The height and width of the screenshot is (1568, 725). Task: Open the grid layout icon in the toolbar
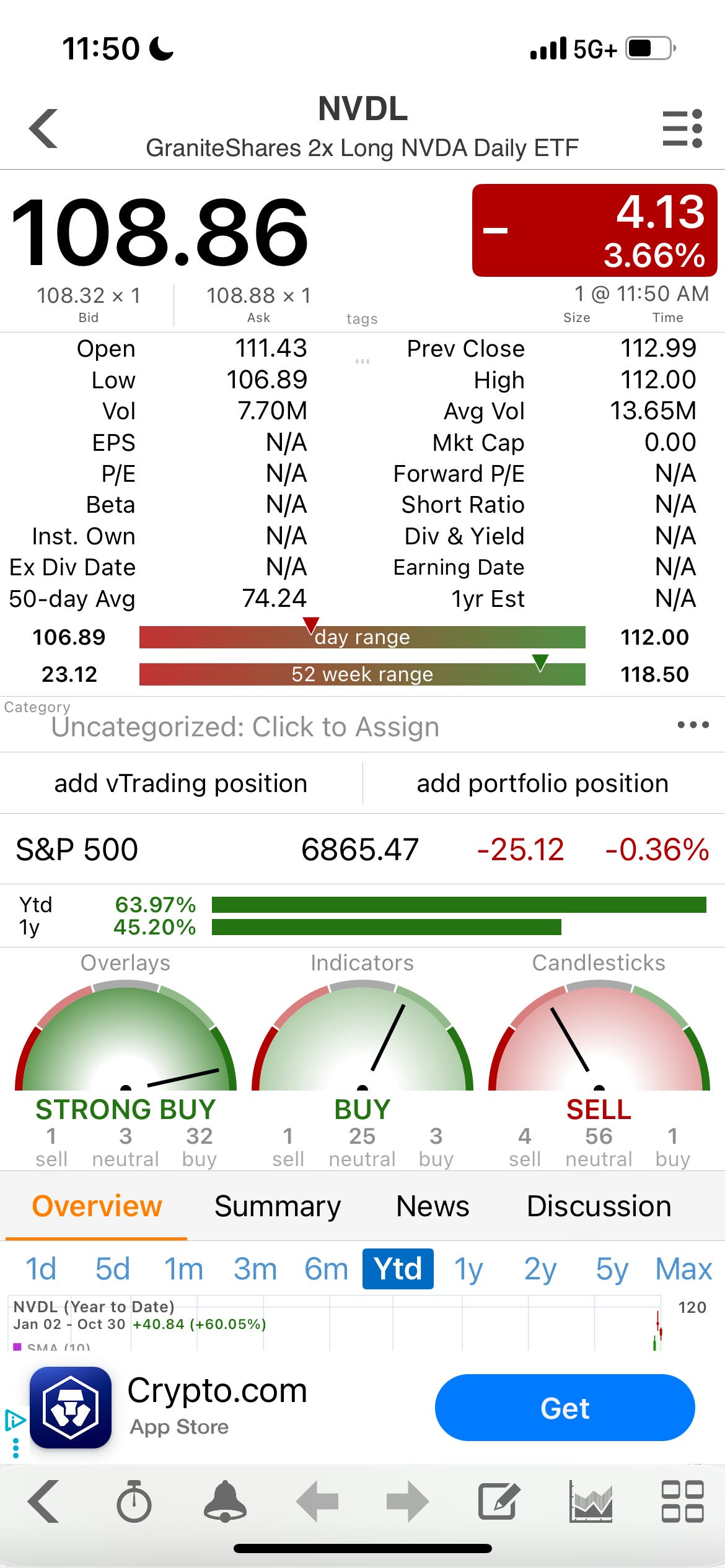[682, 1501]
